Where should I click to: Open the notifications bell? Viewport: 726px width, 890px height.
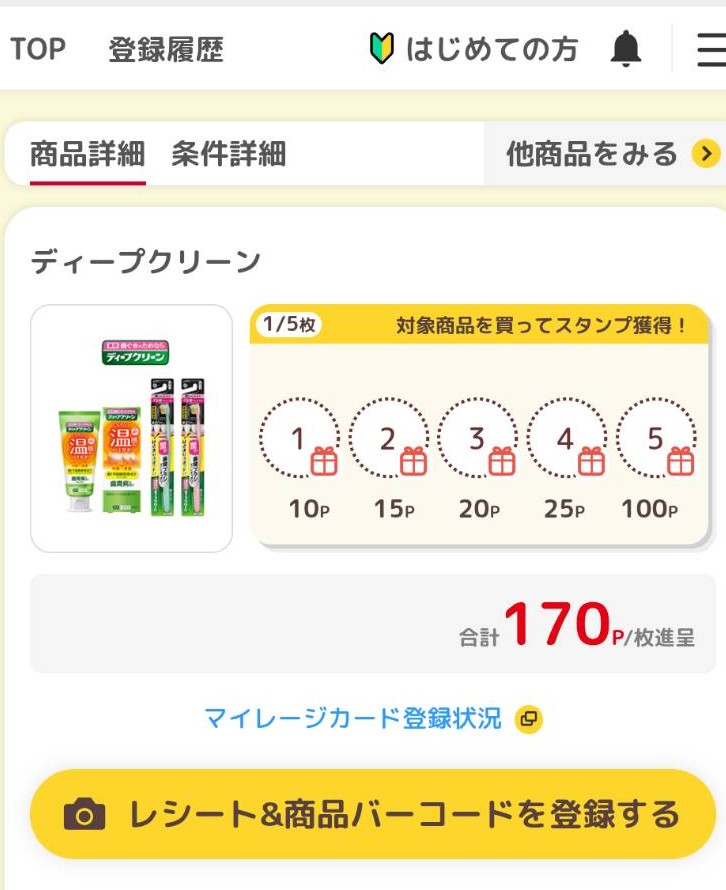[x=626, y=48]
